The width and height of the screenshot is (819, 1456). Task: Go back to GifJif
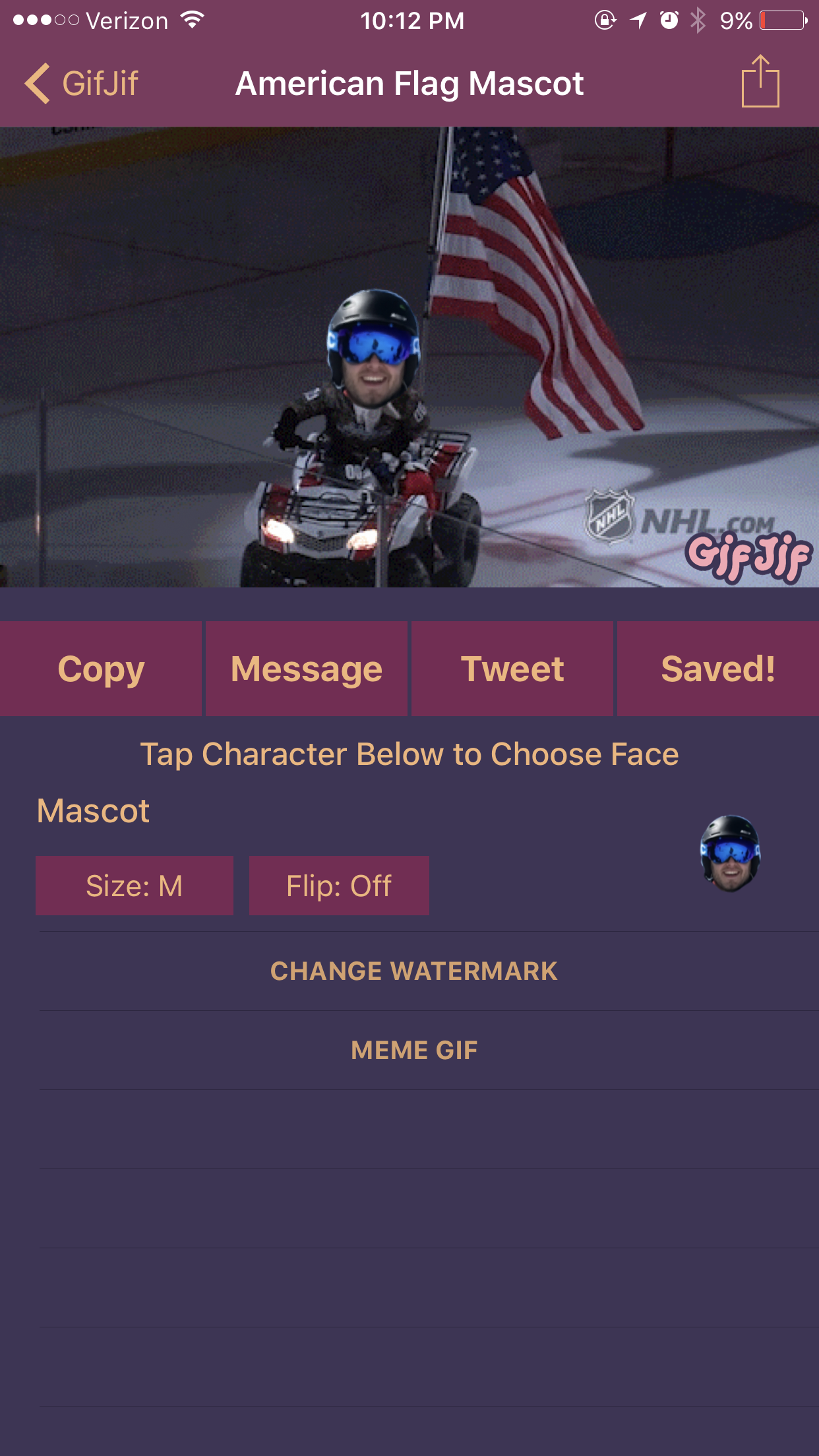tap(81, 84)
